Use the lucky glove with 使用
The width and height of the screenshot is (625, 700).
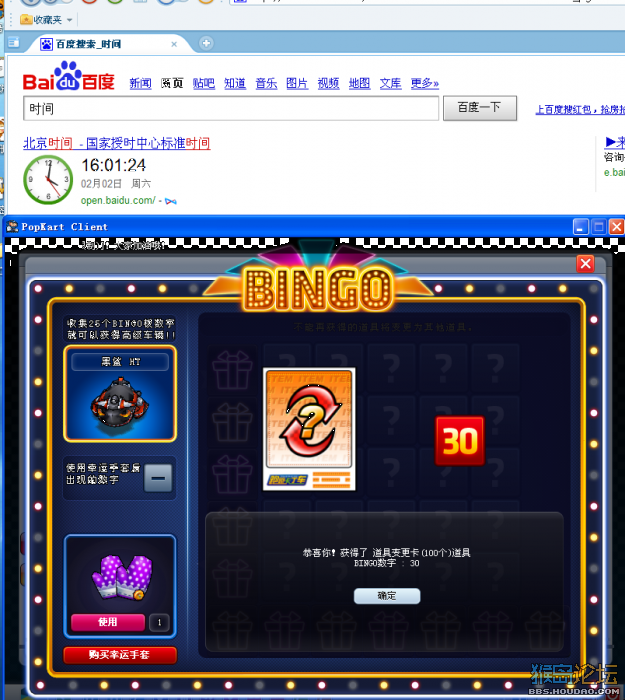pyautogui.click(x=107, y=622)
